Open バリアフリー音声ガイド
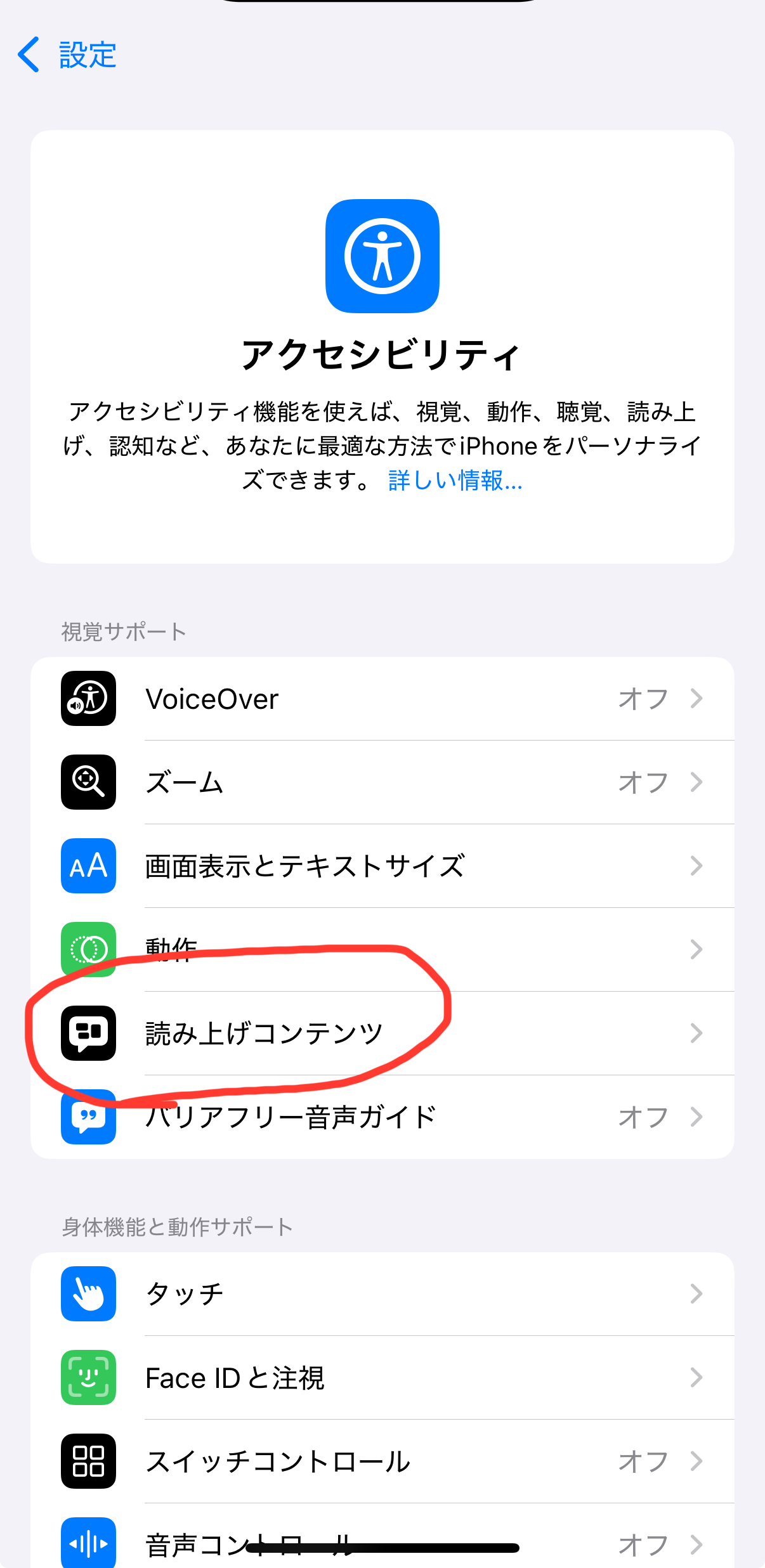 (382, 1117)
